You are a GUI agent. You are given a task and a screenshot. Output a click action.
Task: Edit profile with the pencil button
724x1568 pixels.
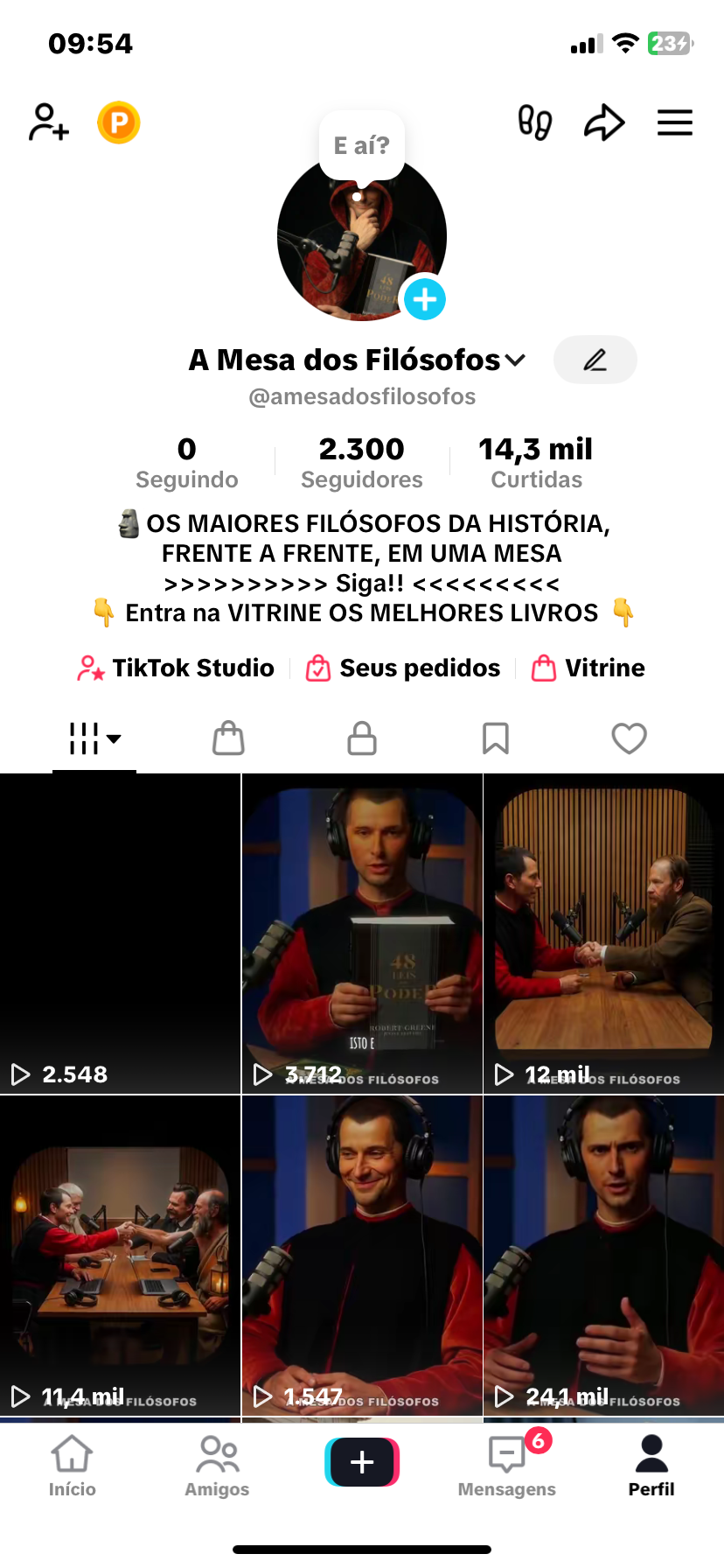tap(595, 360)
